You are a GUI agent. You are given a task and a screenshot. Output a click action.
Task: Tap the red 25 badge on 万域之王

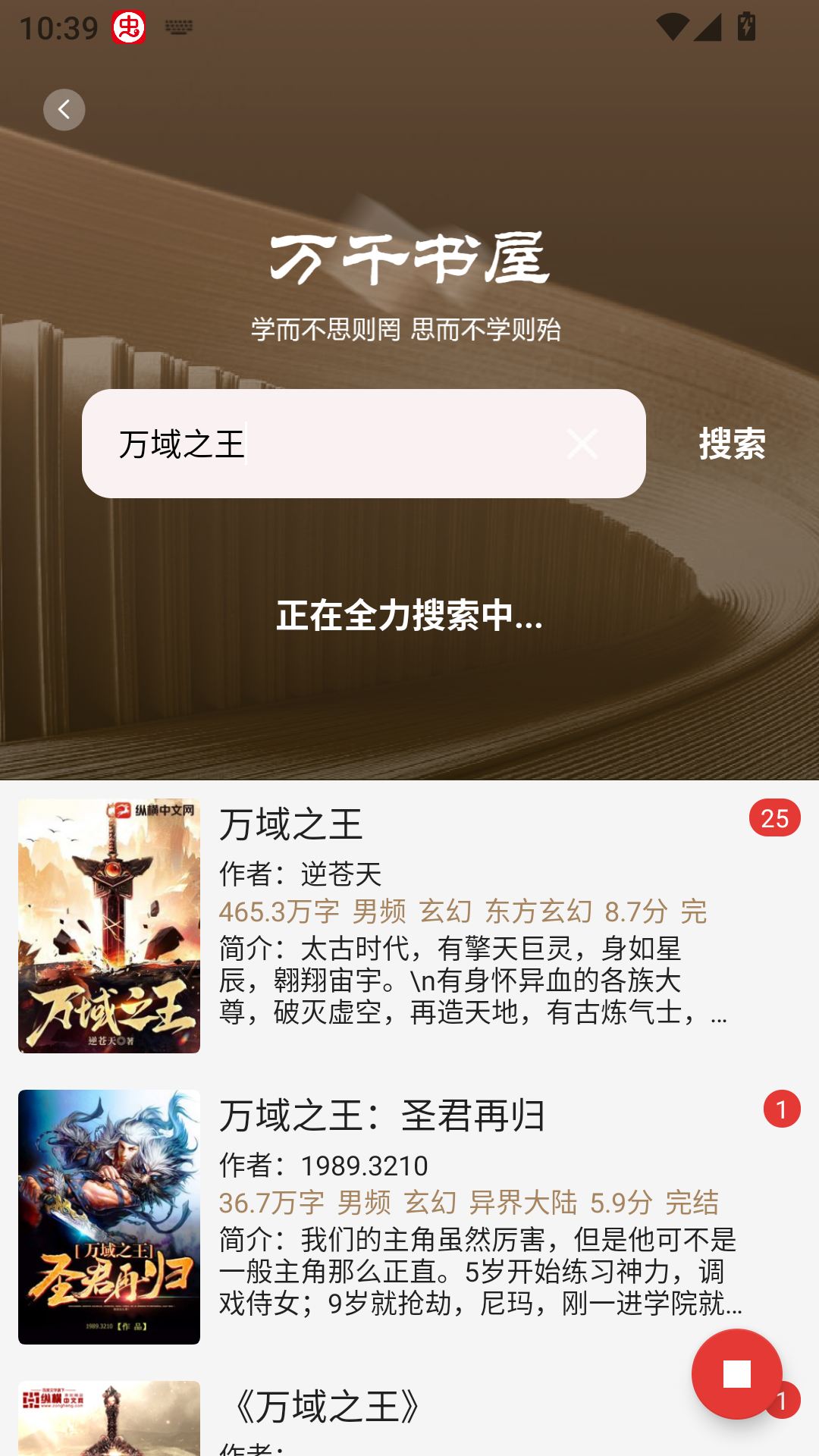click(x=775, y=817)
